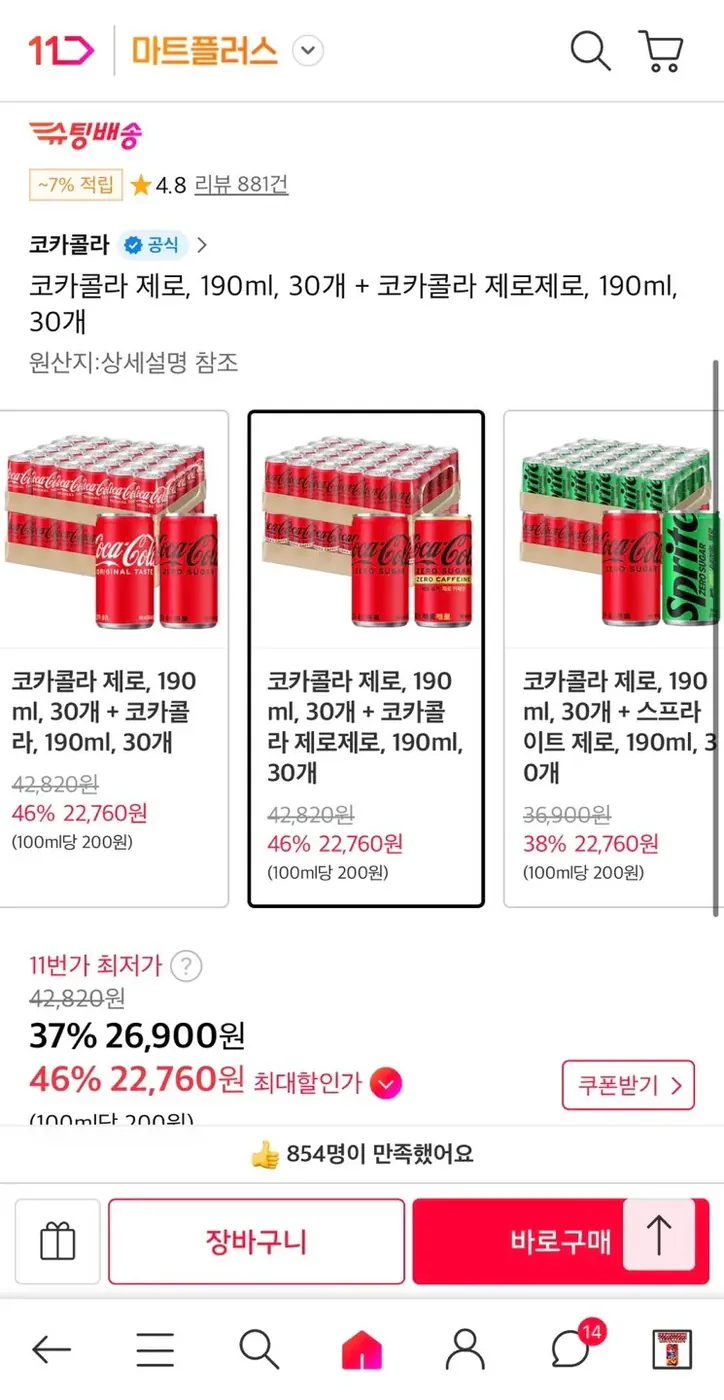724x1400 pixels.
Task: Open the hamburger menu at the bottom
Action: (x=155, y=1348)
